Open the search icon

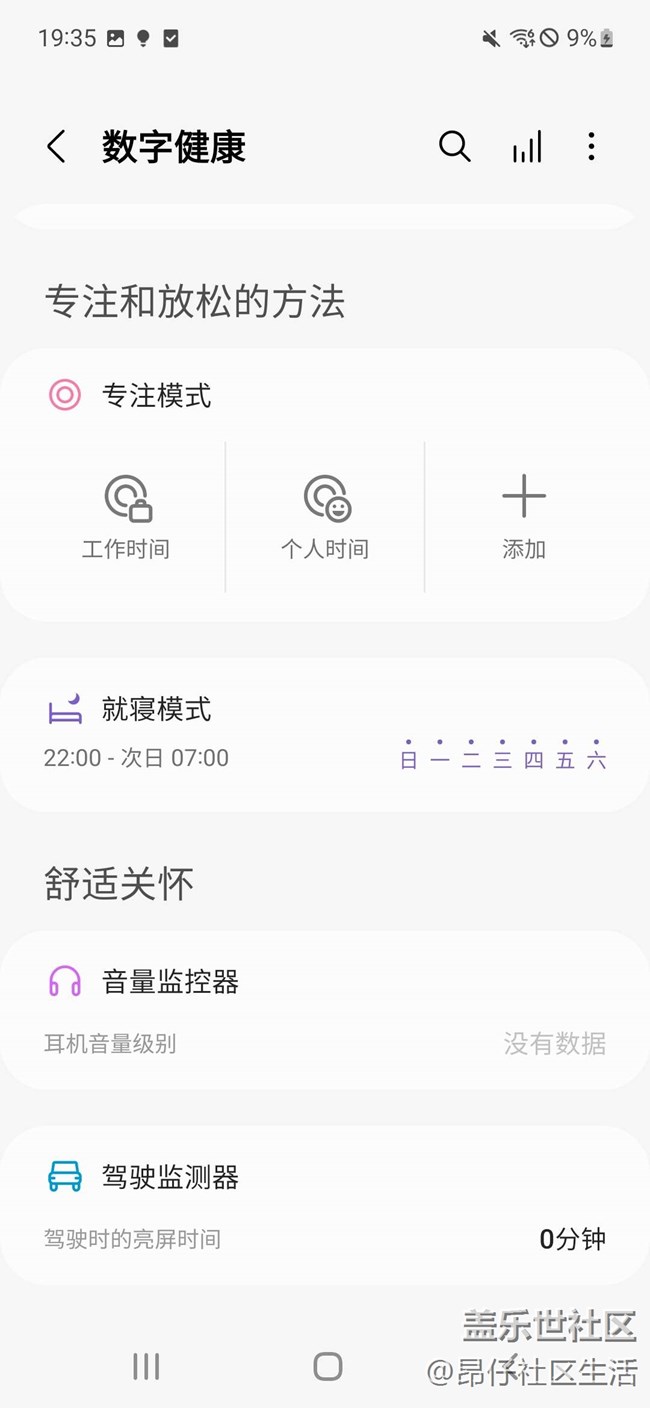click(x=454, y=147)
